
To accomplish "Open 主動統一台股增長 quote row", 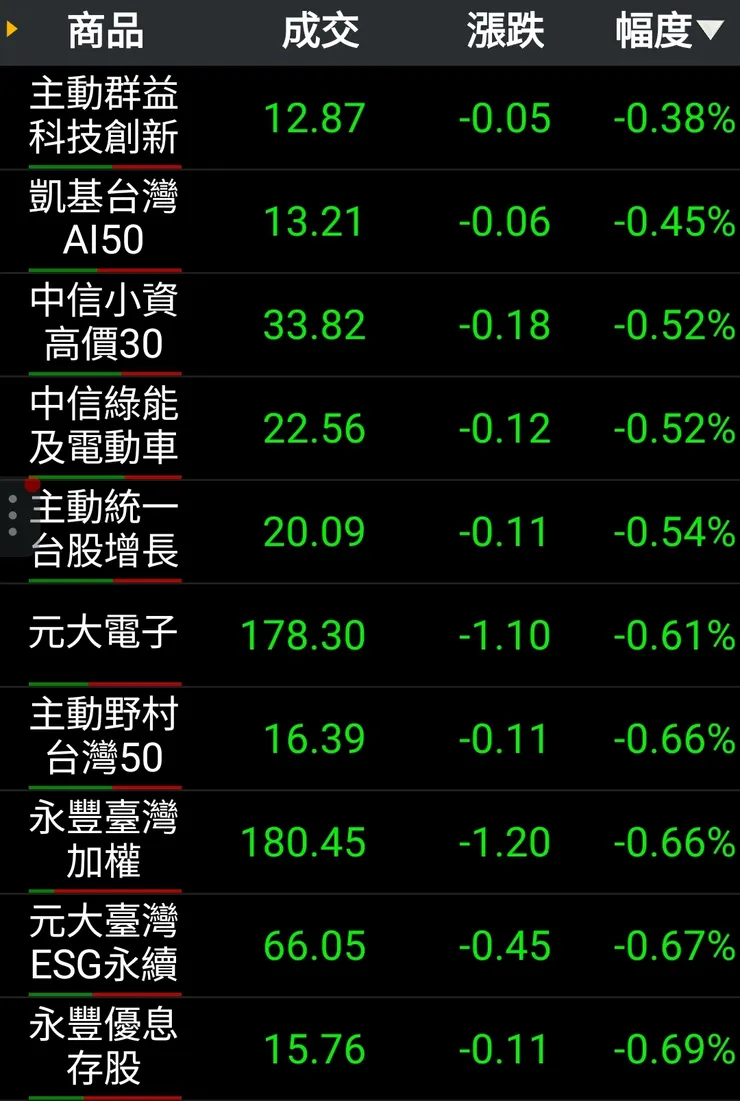I will 104,531.
